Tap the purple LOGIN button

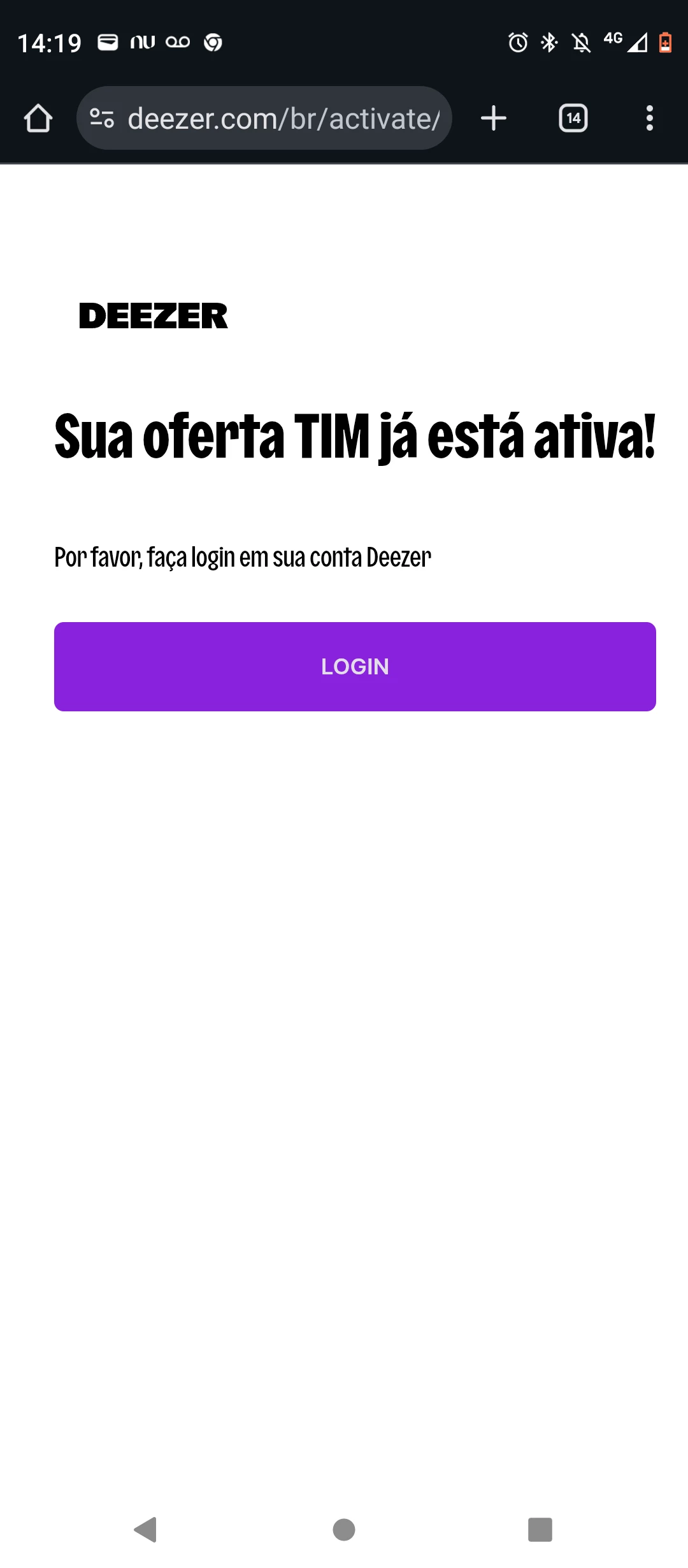click(355, 666)
